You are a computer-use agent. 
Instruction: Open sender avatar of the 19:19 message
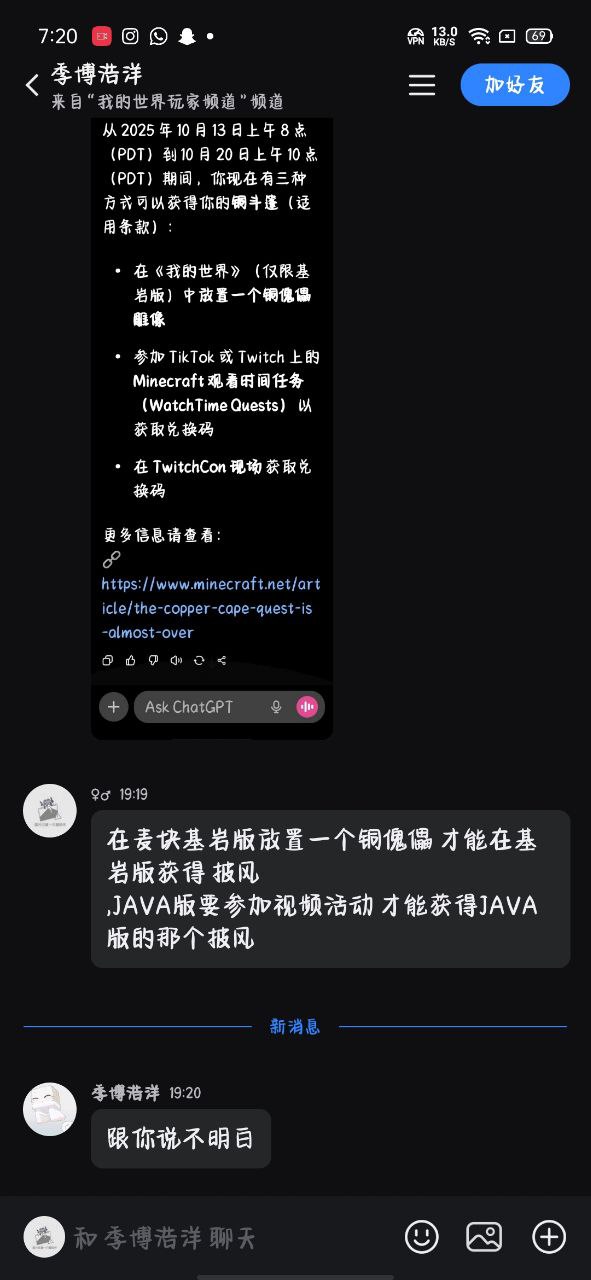click(x=50, y=811)
